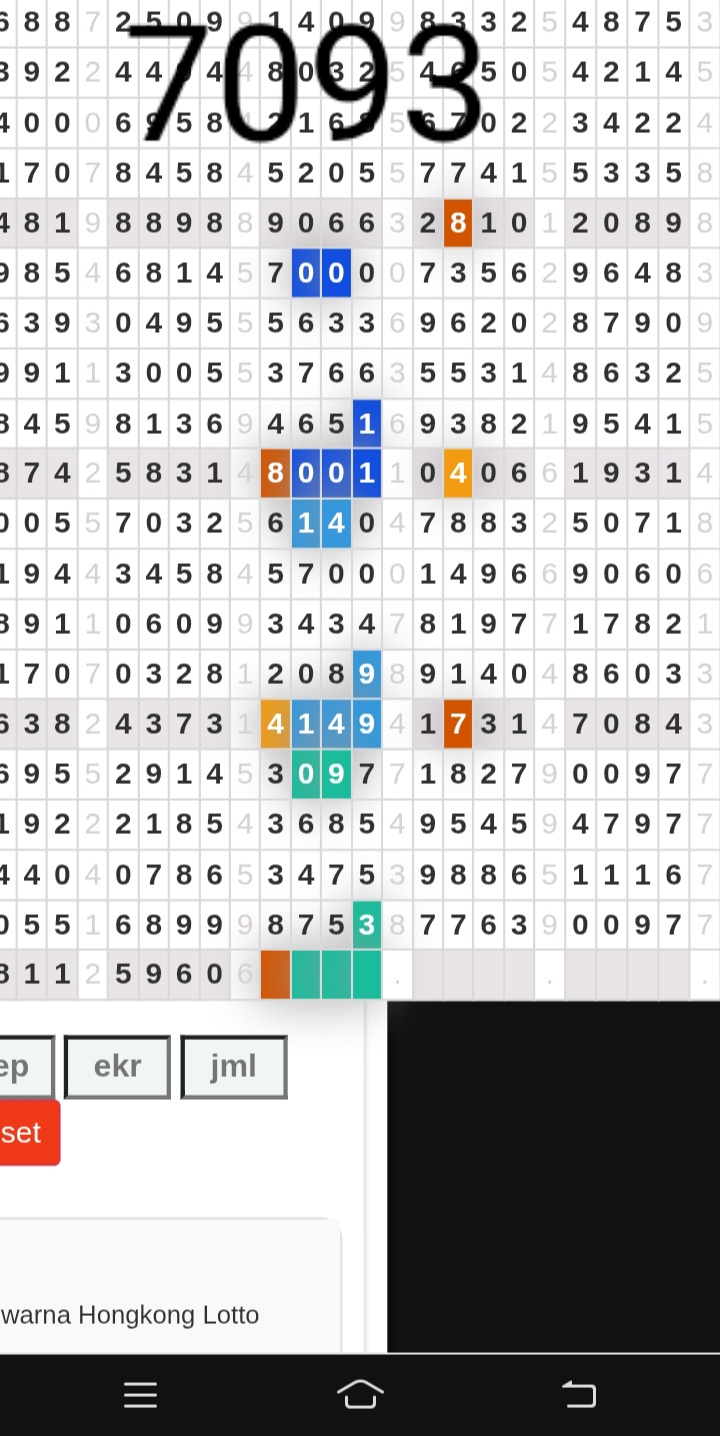720x1436 pixels.
Task: Go back using the system back button
Action: 579,1394
